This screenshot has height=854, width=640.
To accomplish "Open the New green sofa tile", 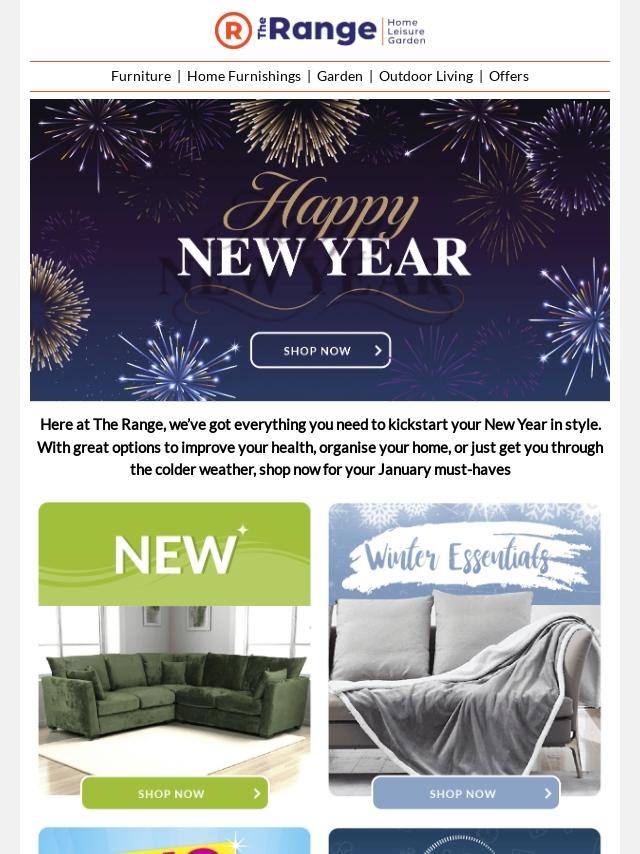I will (x=174, y=680).
